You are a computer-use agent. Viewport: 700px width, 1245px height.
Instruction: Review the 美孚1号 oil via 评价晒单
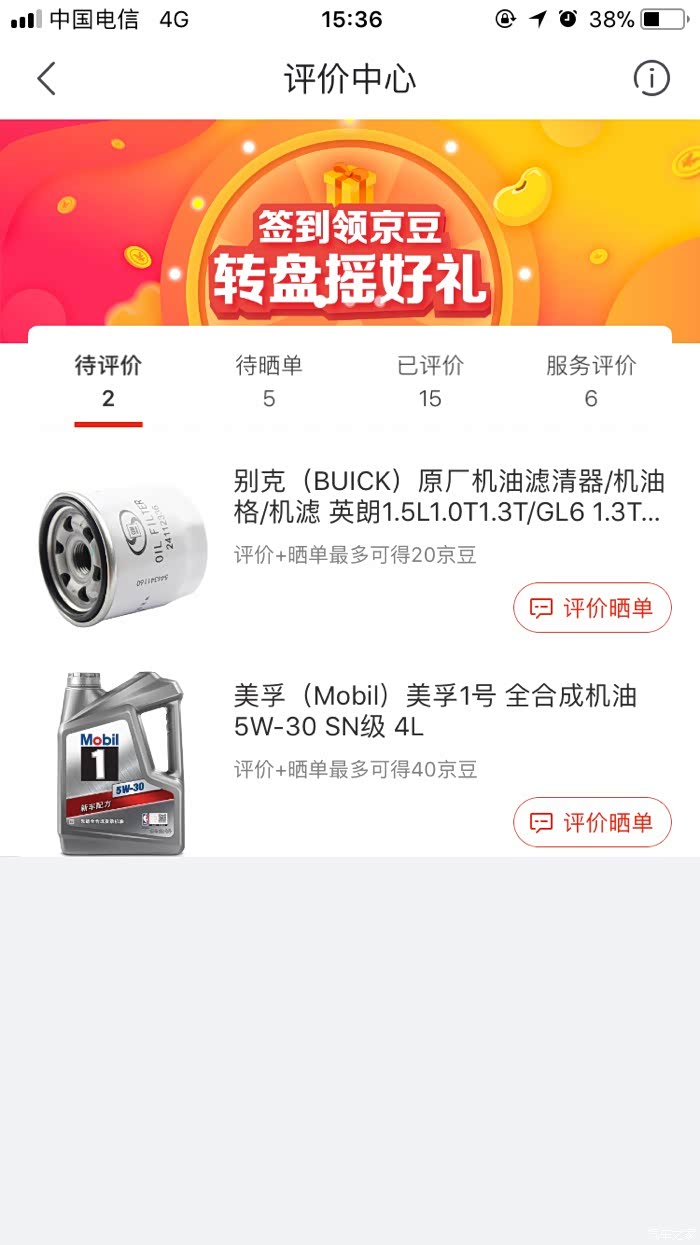pyautogui.click(x=592, y=822)
